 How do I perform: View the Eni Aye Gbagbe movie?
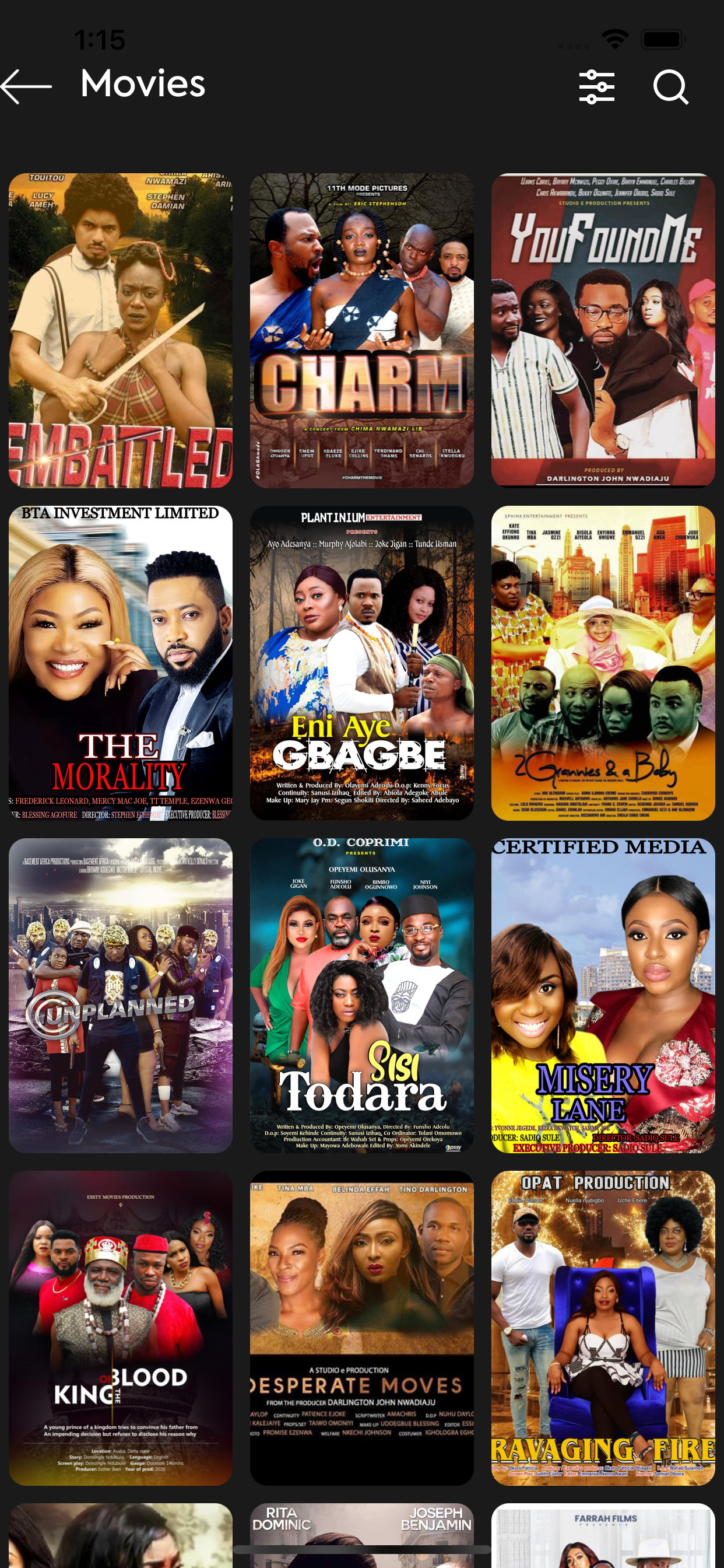[x=361, y=663]
